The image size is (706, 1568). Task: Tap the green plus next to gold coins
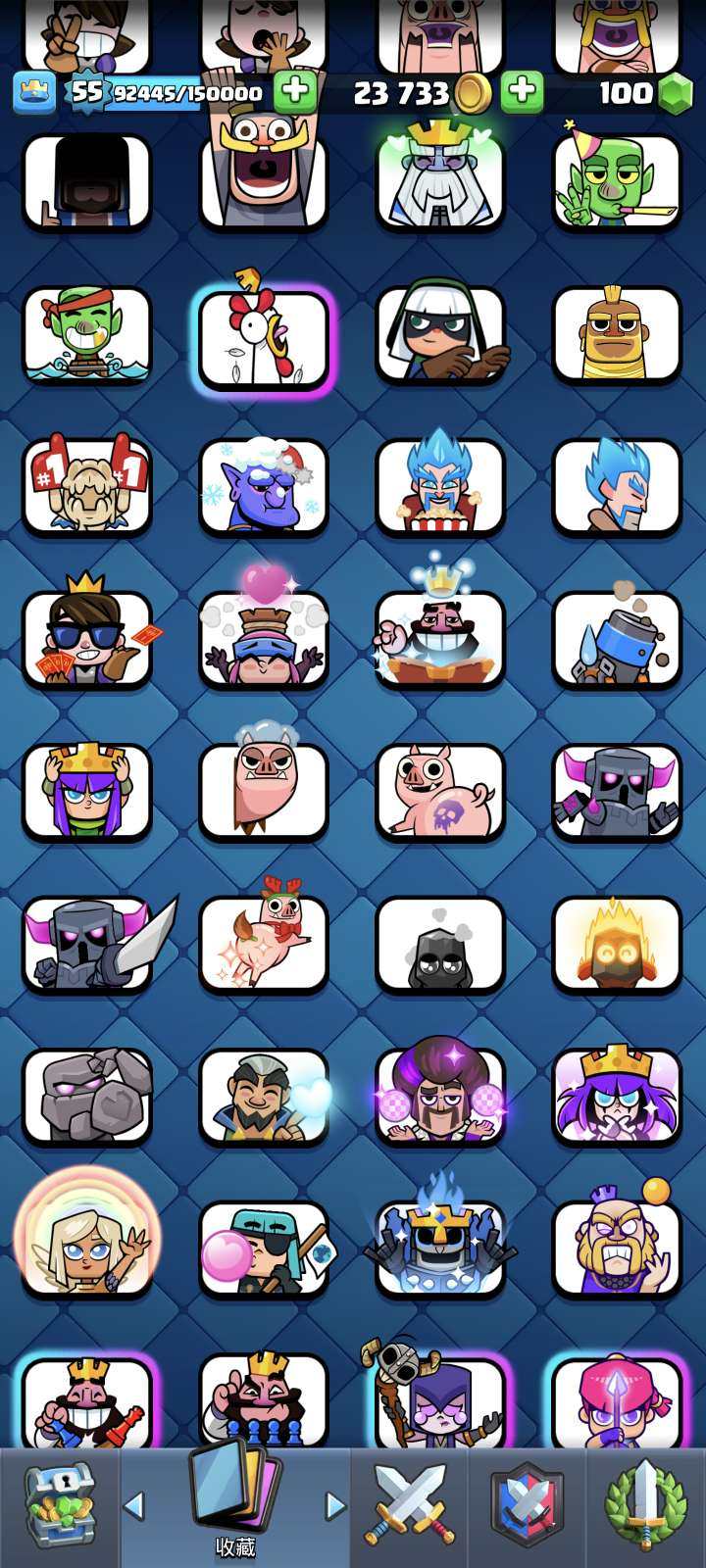[522, 93]
